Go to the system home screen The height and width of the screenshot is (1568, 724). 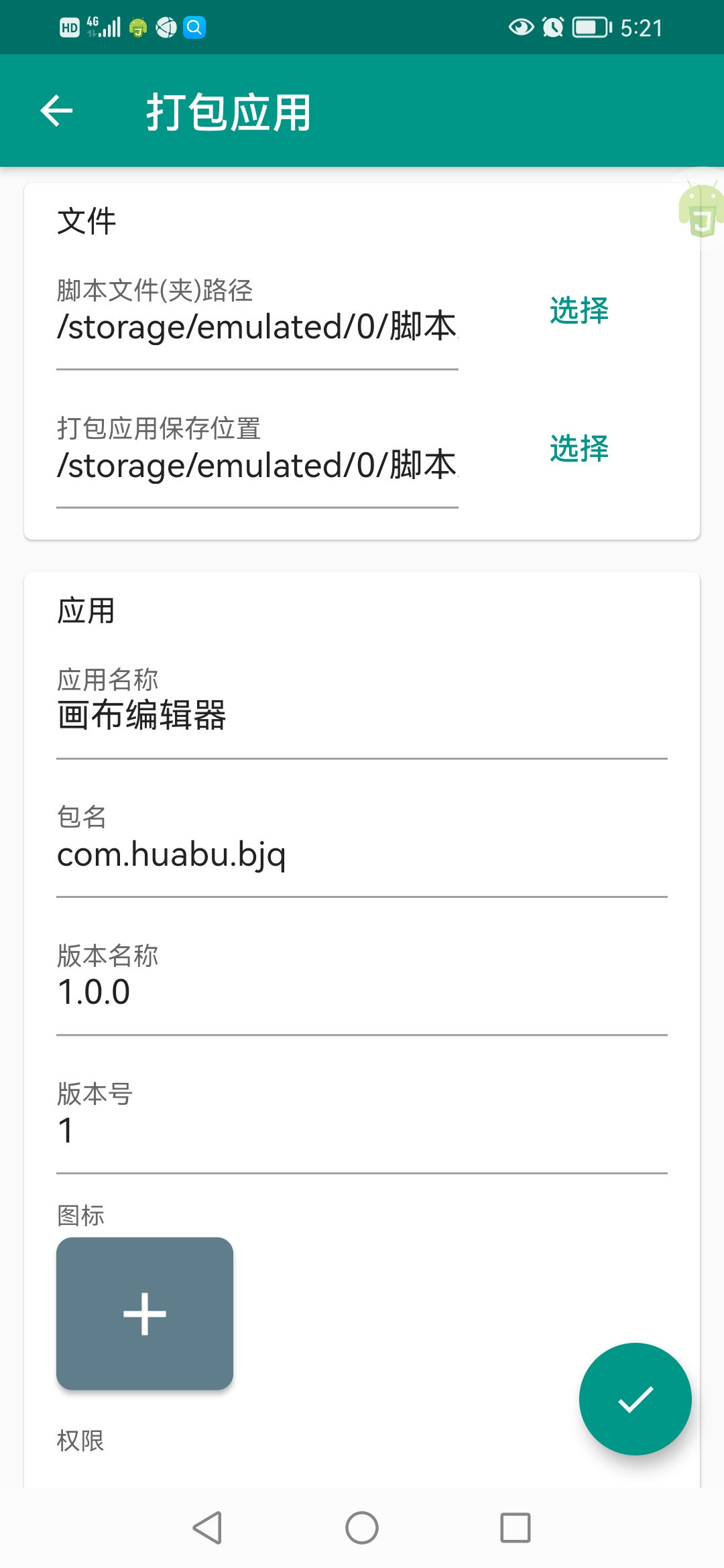[x=362, y=1528]
